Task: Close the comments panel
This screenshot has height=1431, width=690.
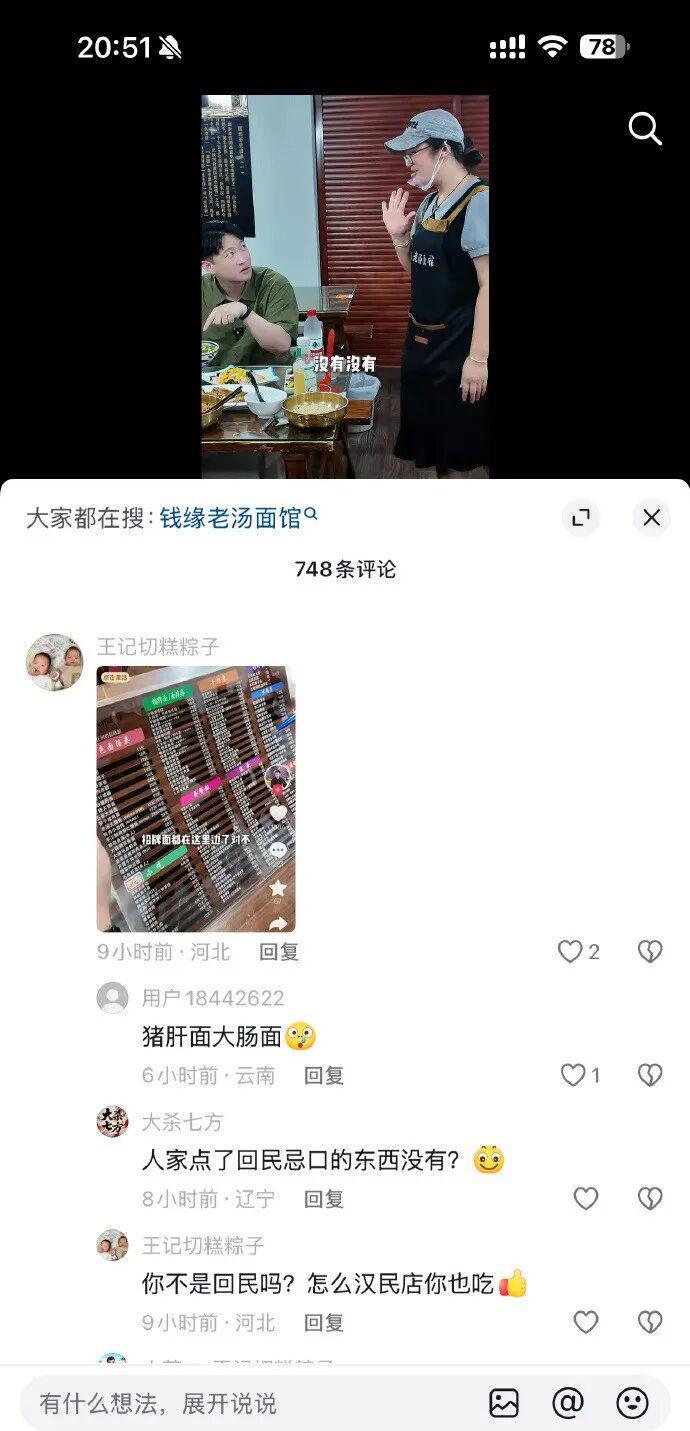Action: click(651, 518)
